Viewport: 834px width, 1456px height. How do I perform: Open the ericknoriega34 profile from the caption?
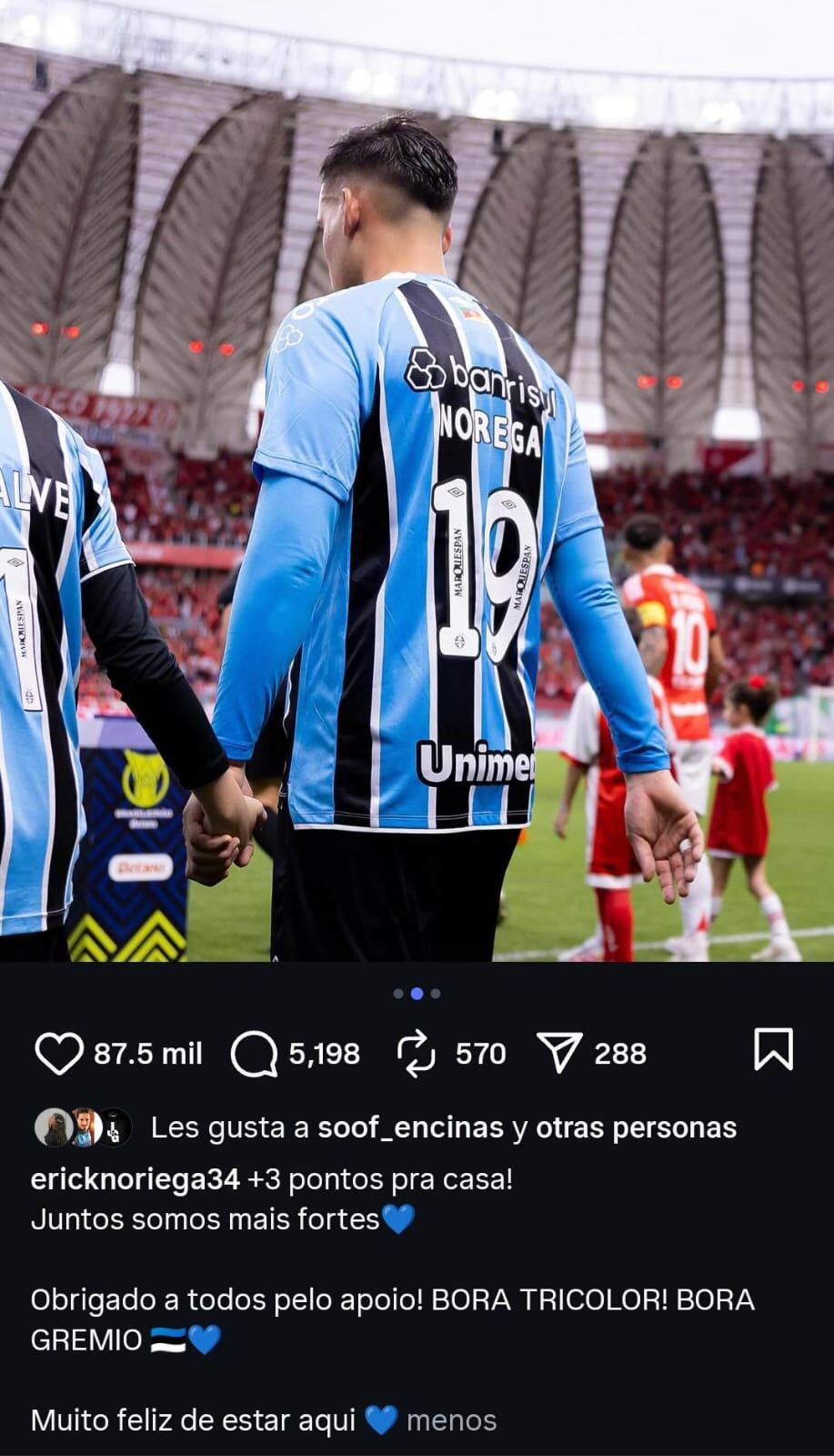click(x=135, y=1179)
